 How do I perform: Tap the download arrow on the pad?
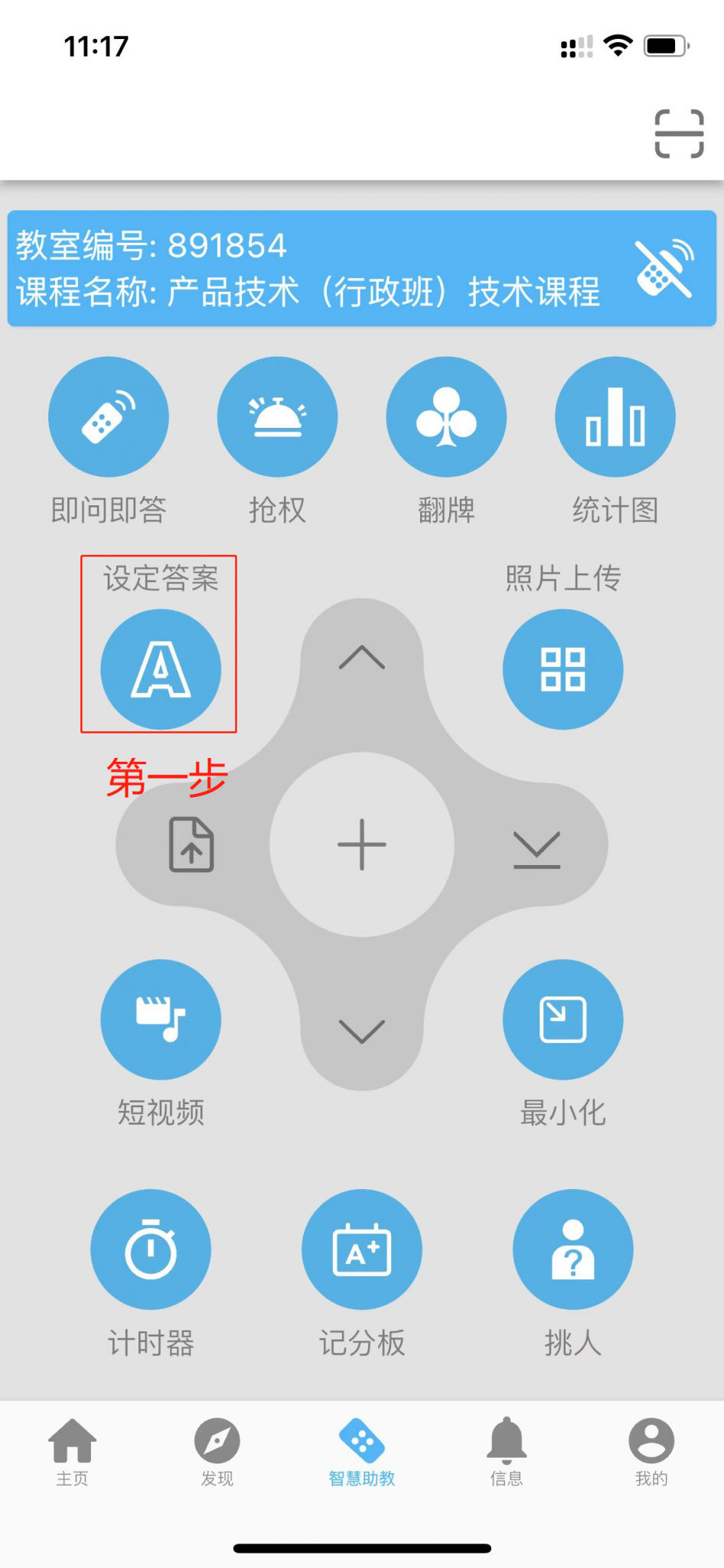click(x=536, y=849)
